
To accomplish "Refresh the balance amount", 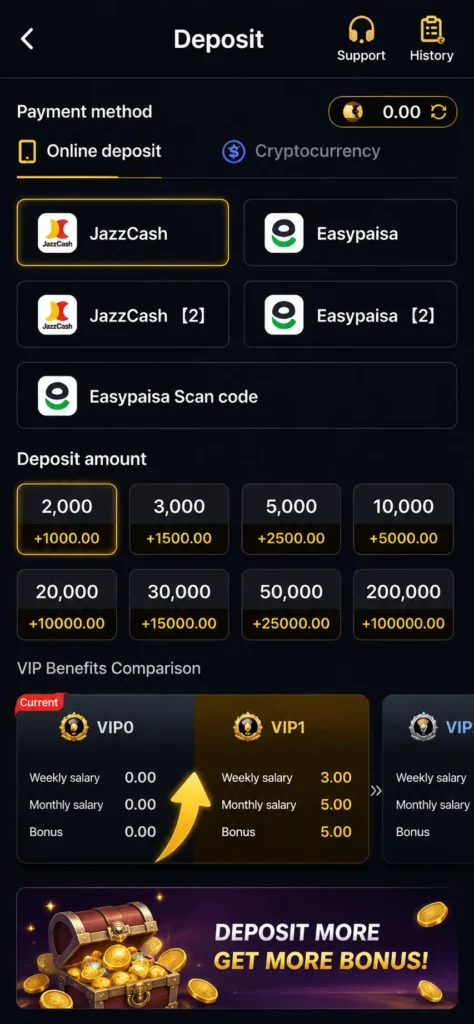I will tap(438, 112).
